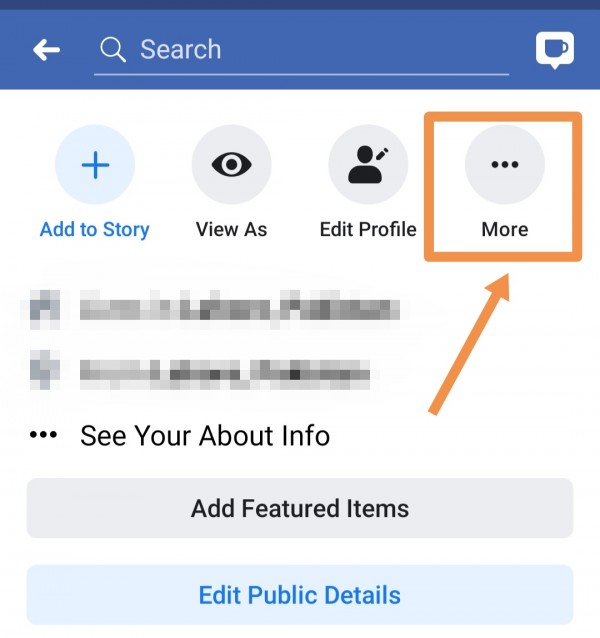Image resolution: width=600 pixels, height=638 pixels.
Task: Select View As to preview profile
Action: click(231, 166)
